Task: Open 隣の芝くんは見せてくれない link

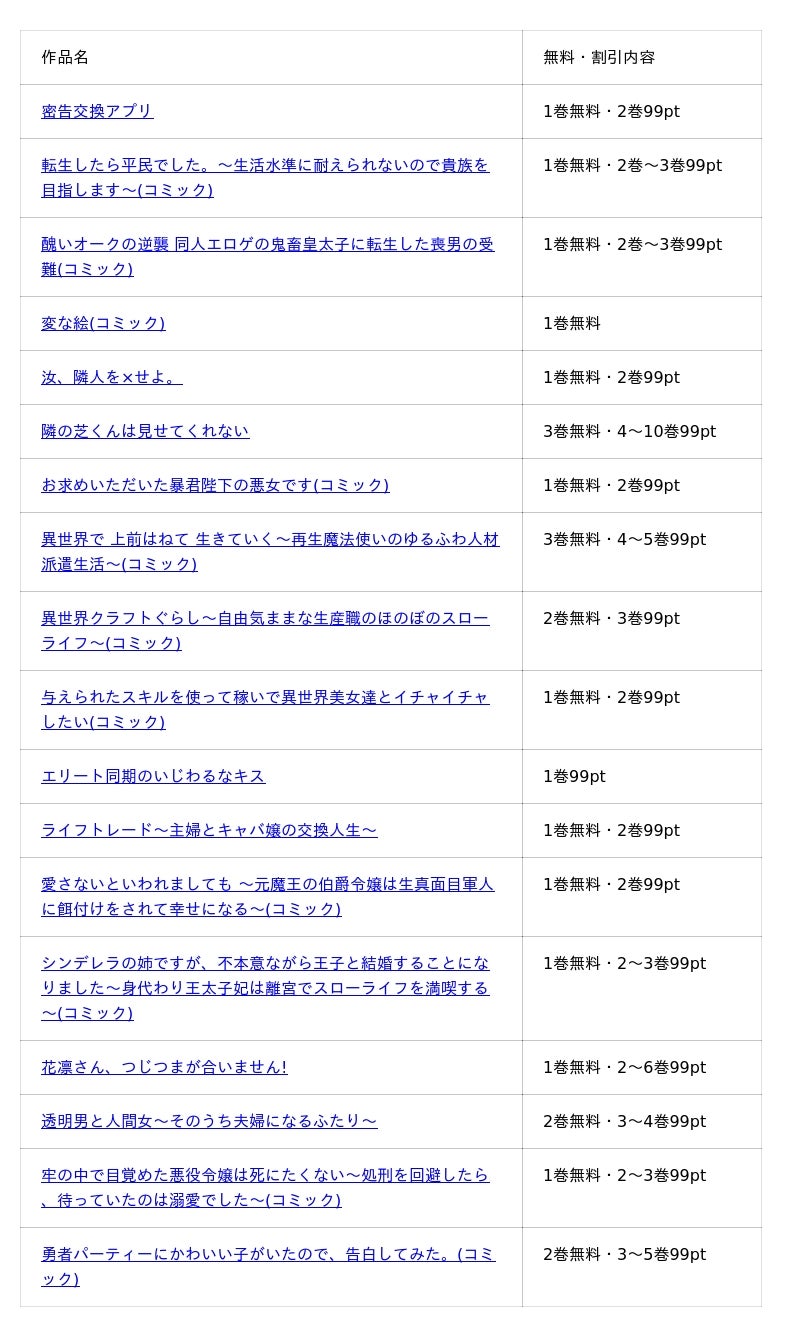Action: (145, 431)
